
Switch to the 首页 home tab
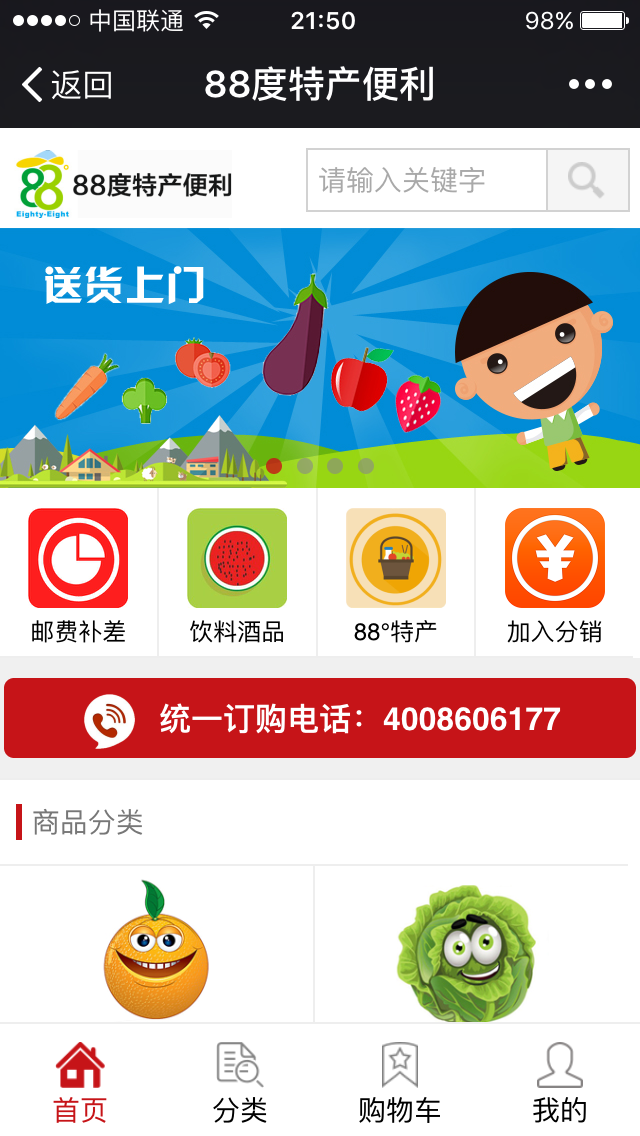pyautogui.click(x=80, y=1080)
